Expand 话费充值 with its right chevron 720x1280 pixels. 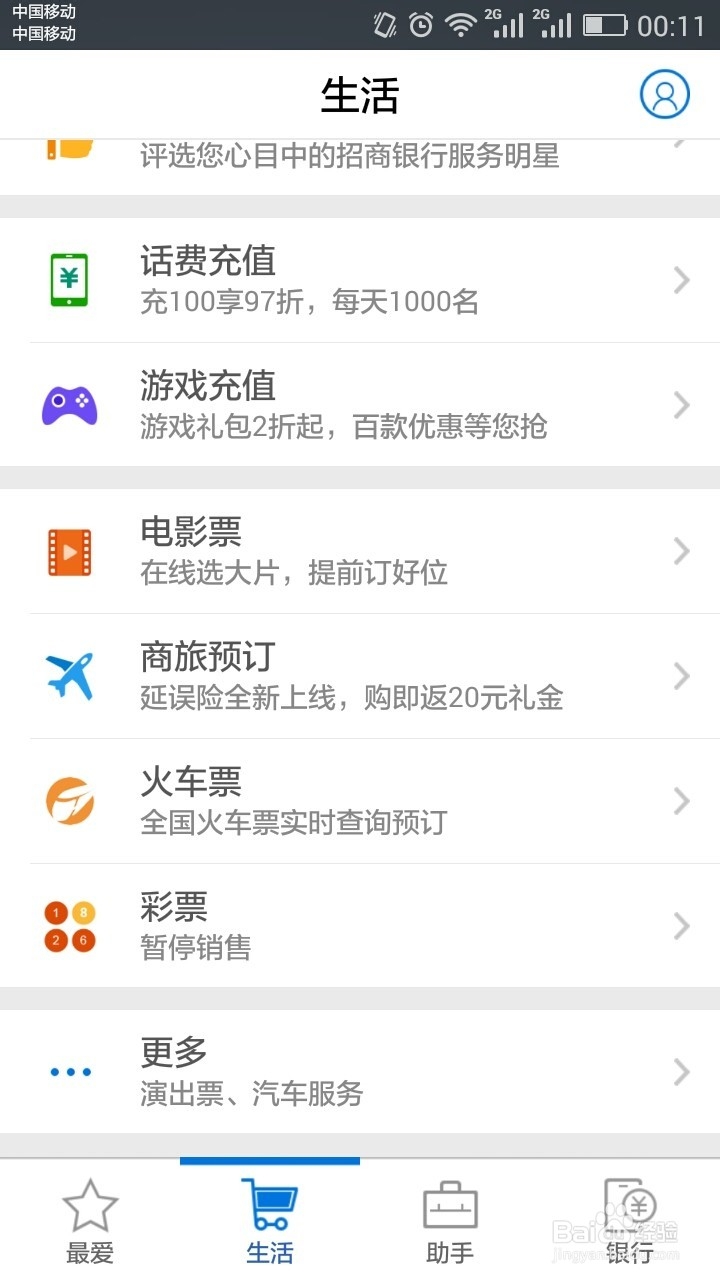(681, 280)
